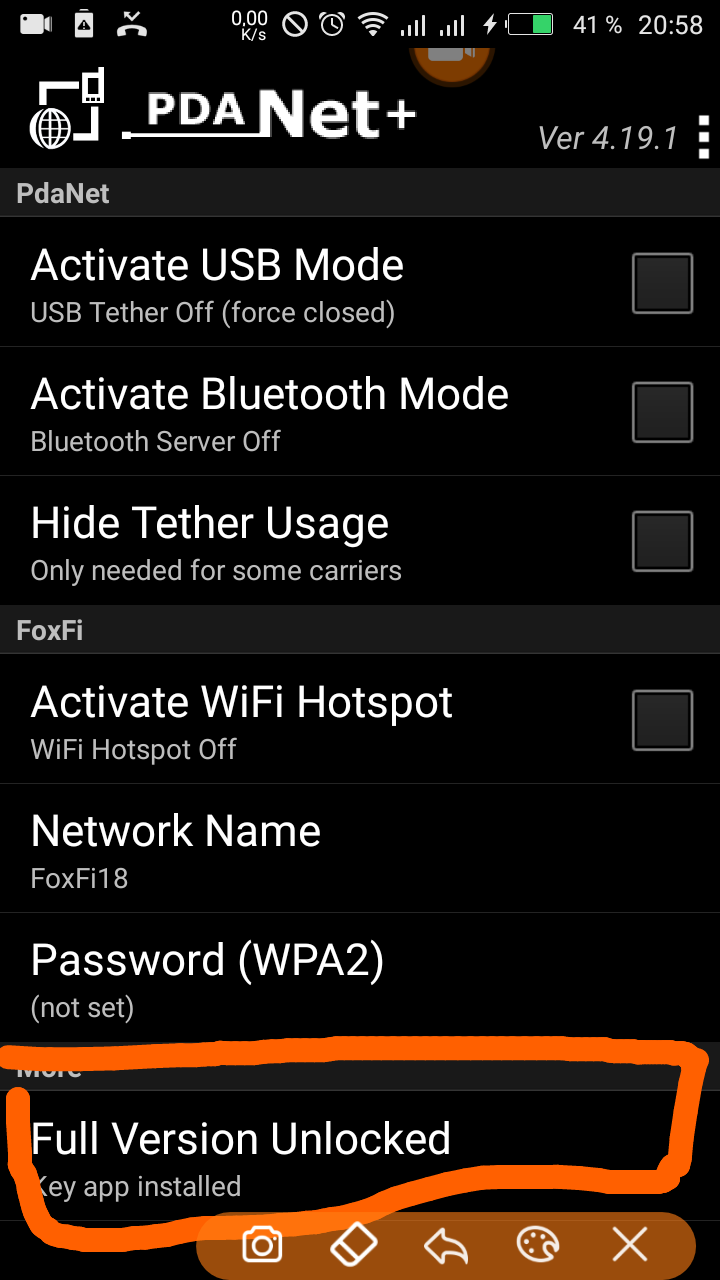Image resolution: width=720 pixels, height=1280 pixels.
Task: Open the color palette in the annotation bar
Action: tap(536, 1243)
